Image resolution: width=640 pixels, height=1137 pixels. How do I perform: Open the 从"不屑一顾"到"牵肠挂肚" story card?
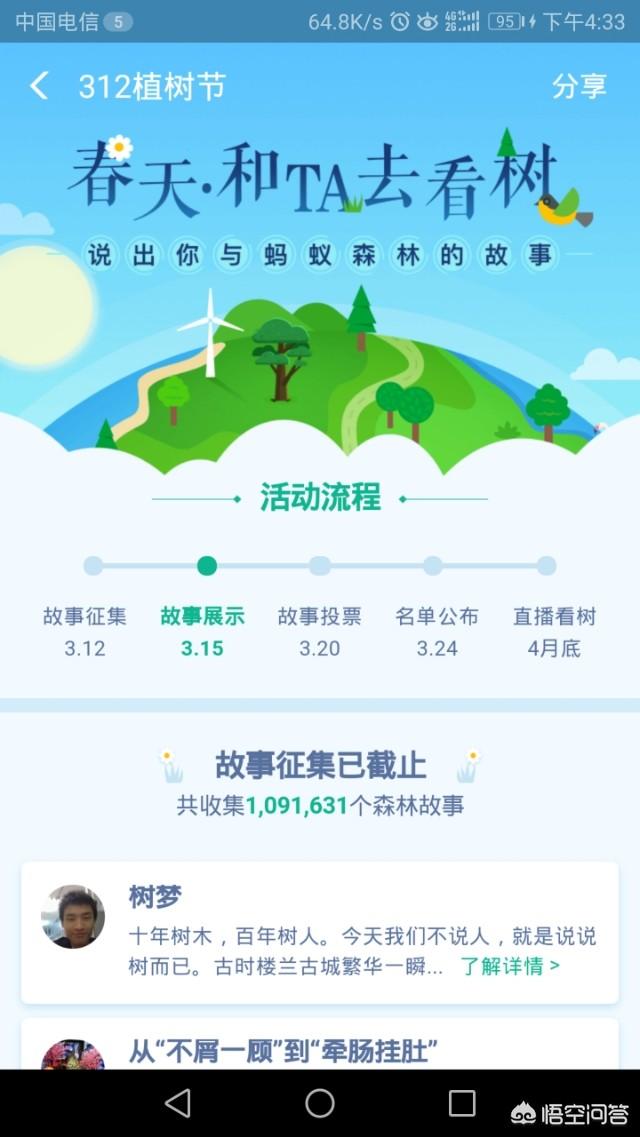click(x=320, y=1043)
